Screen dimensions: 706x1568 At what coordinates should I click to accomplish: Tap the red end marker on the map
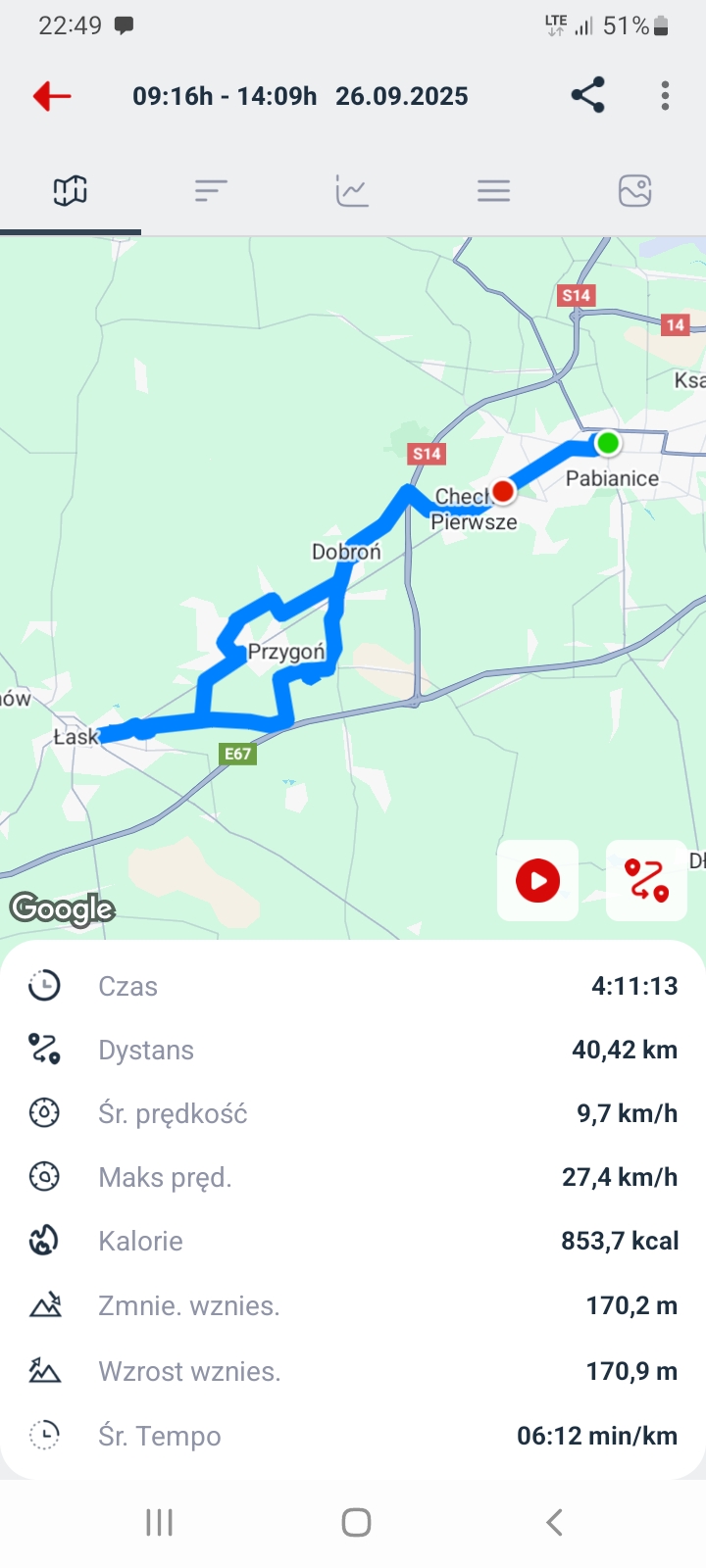(x=503, y=490)
